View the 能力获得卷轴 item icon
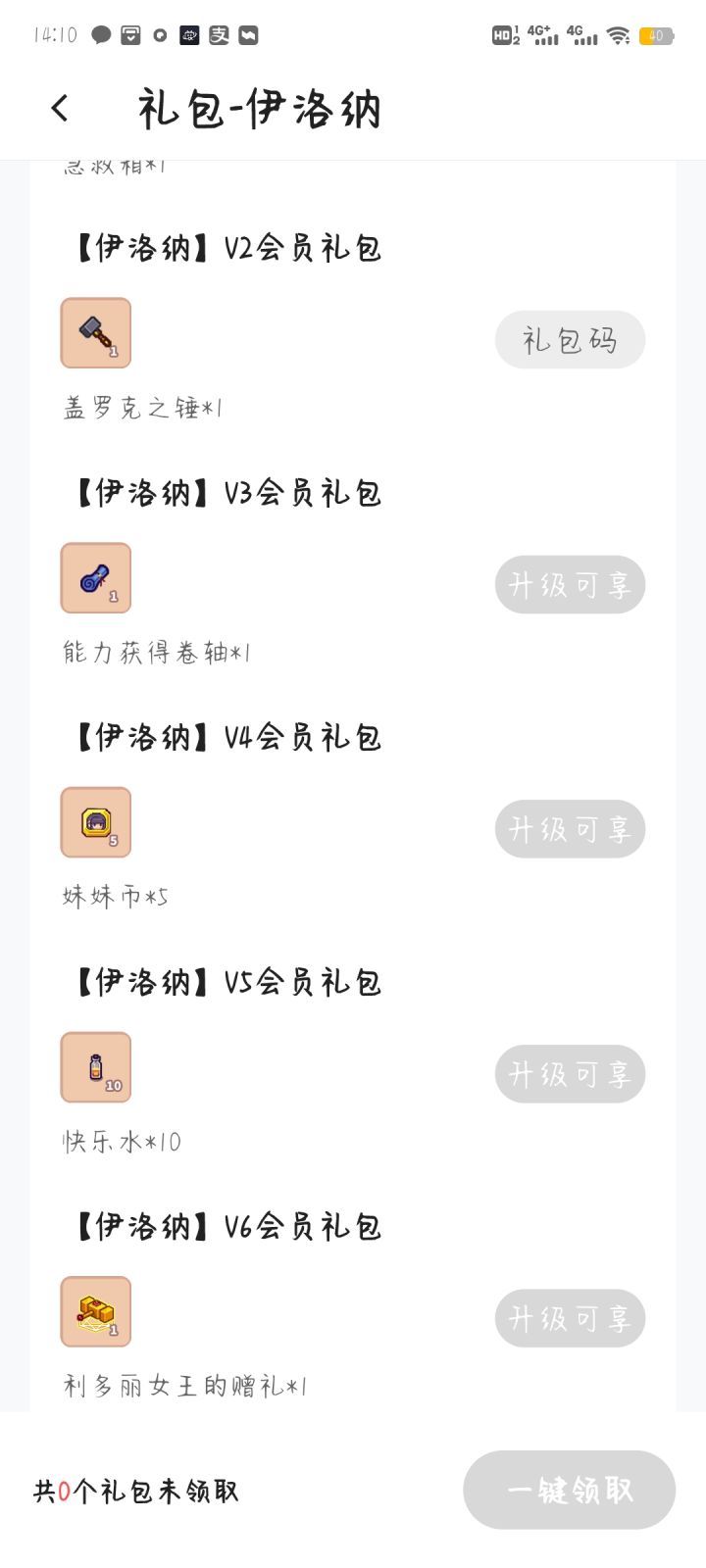This screenshot has width=706, height=1568. click(x=96, y=578)
